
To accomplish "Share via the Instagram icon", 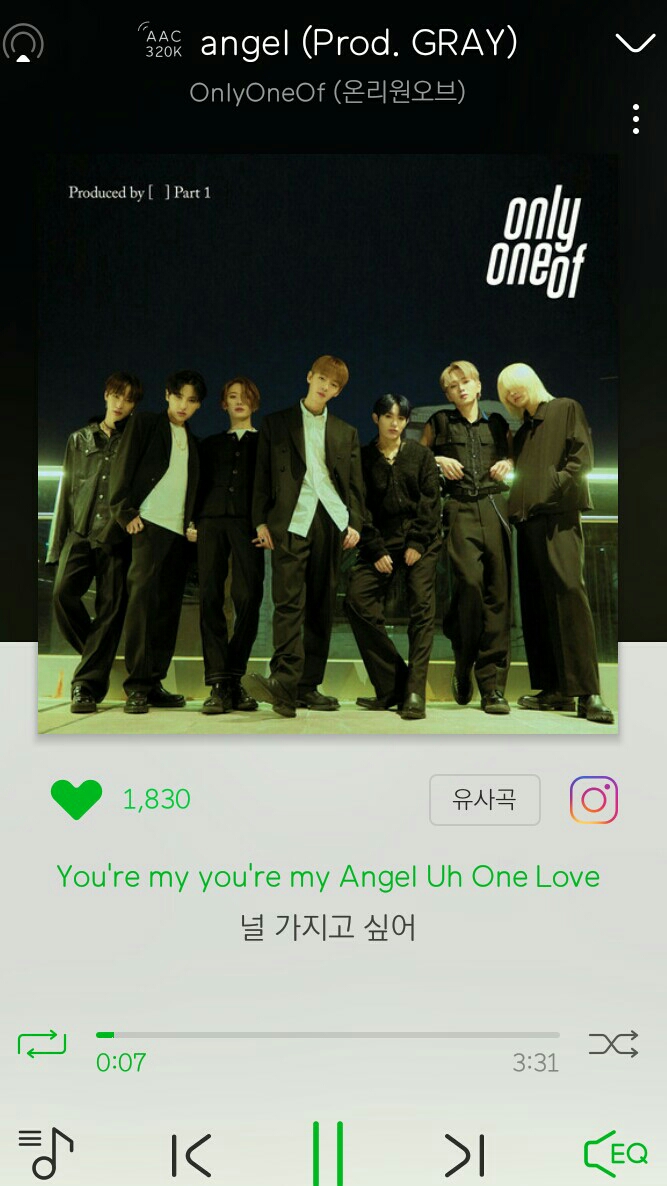I will coord(594,799).
